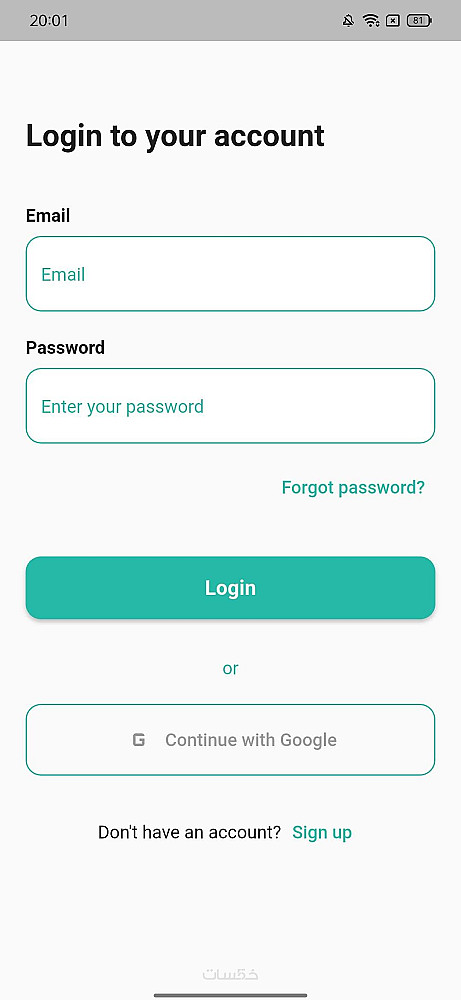Tap the Email input field
The image size is (461, 1000).
point(230,274)
